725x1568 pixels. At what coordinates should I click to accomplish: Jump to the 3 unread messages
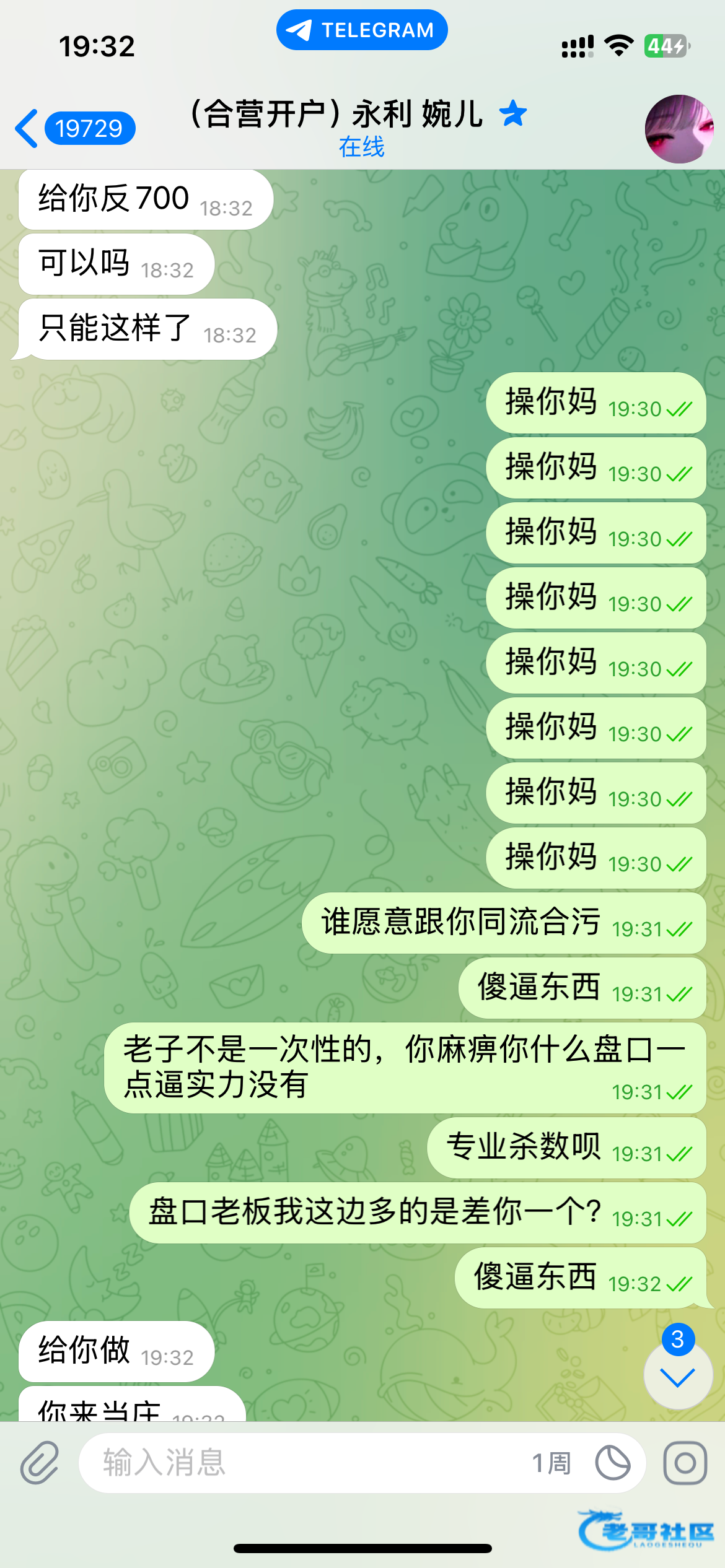[x=678, y=1376]
